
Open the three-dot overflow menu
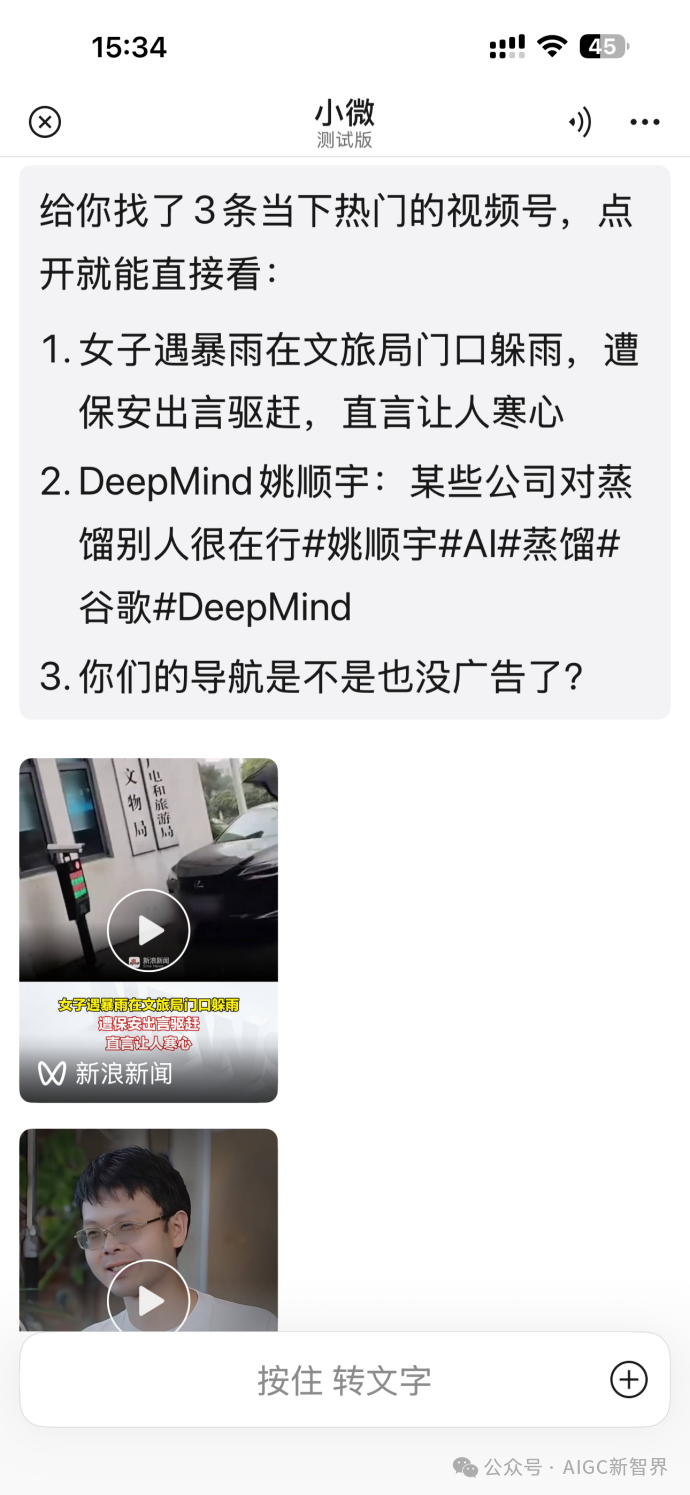point(645,123)
